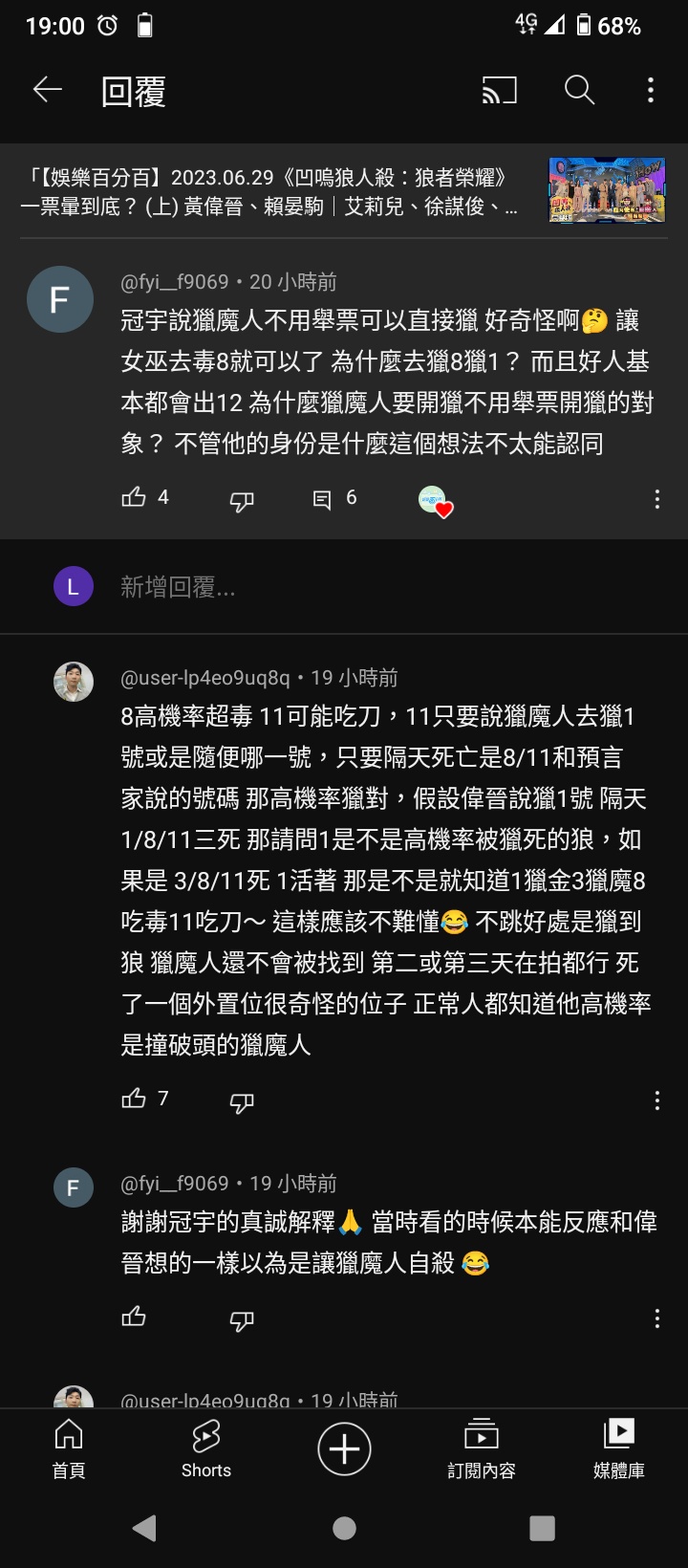
Task: Open more options for the top comment
Action: pyautogui.click(x=656, y=499)
